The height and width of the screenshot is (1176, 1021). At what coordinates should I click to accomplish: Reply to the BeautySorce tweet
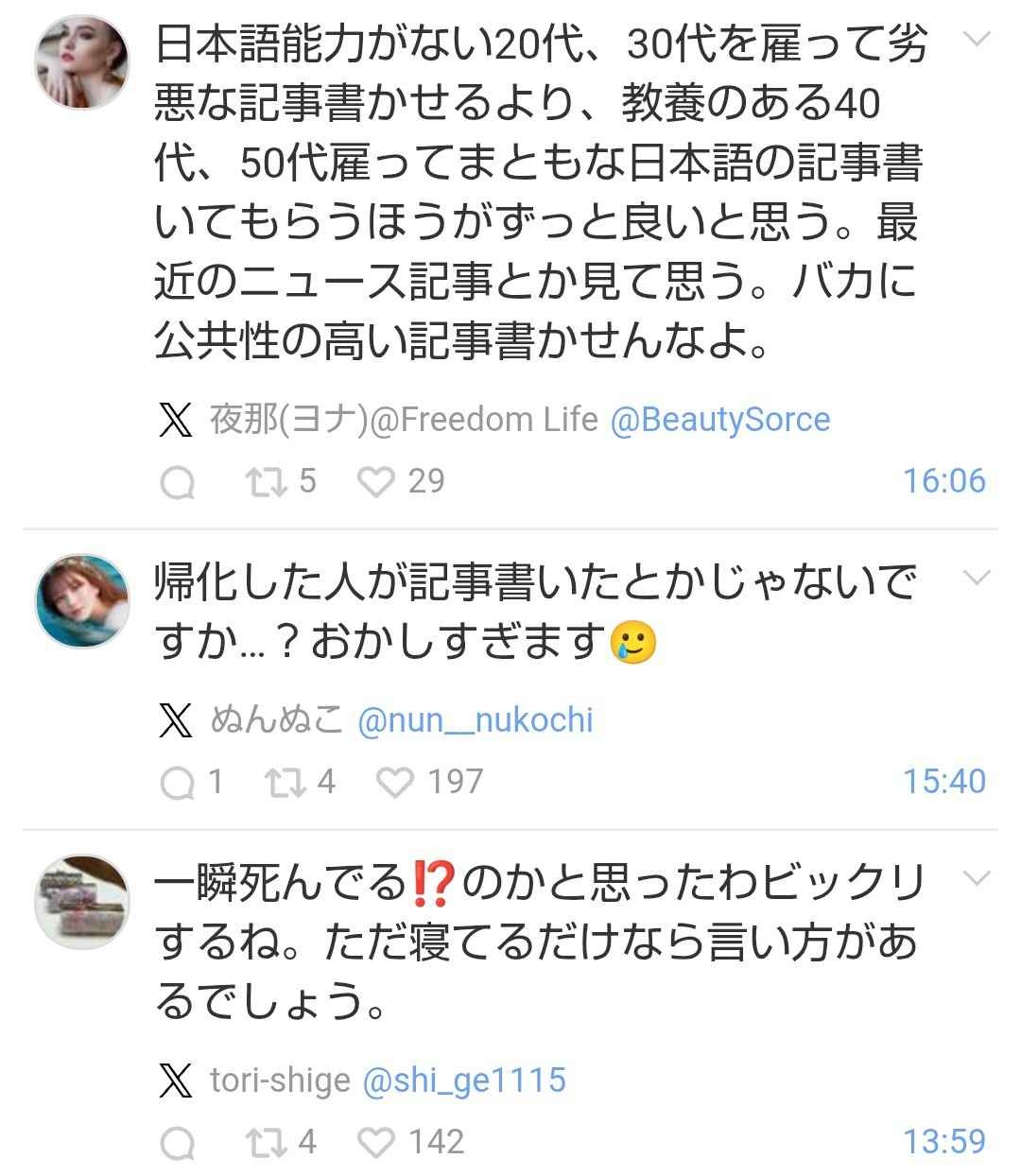tap(177, 483)
